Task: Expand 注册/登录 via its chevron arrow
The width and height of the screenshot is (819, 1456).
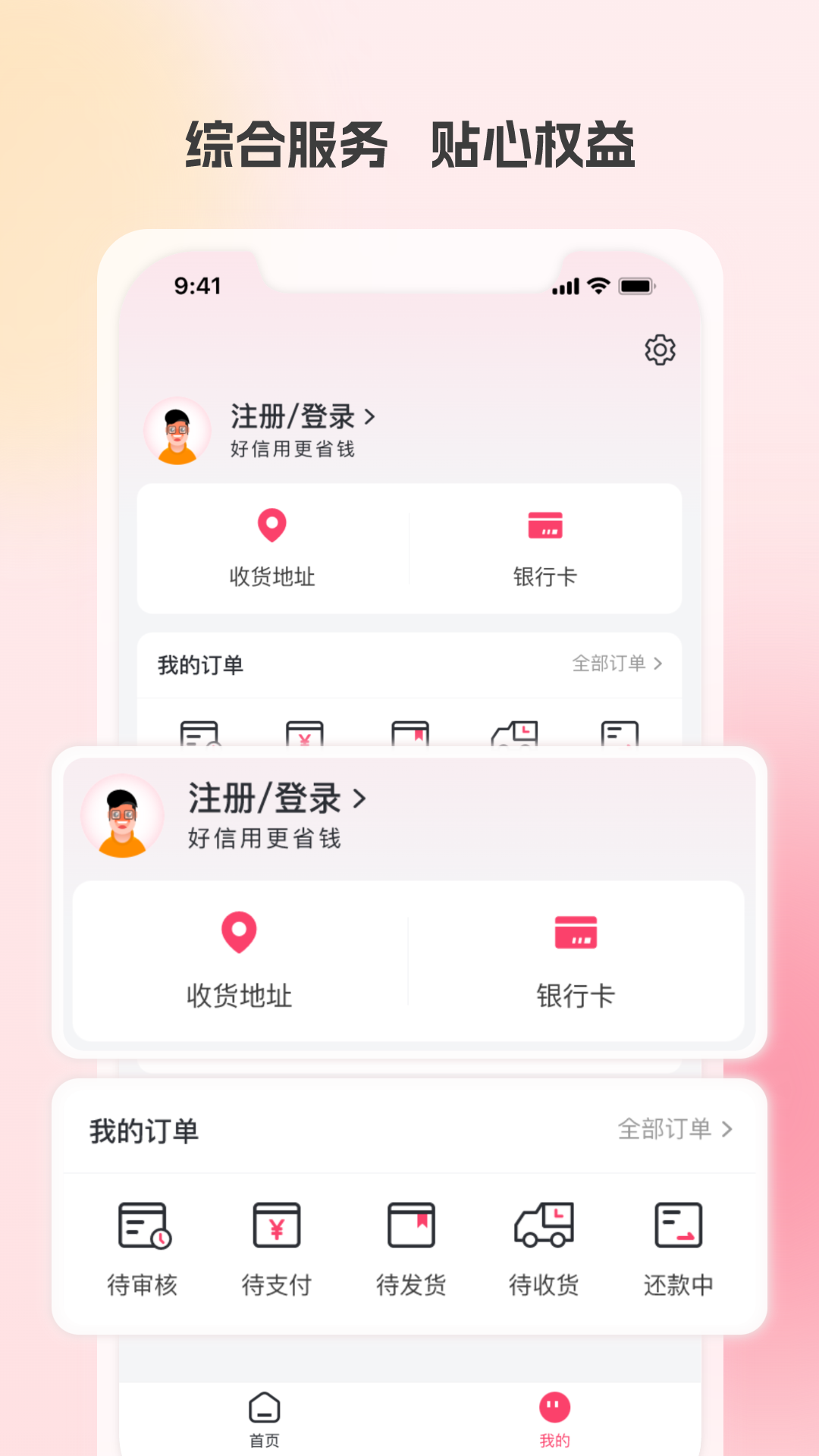Action: click(371, 417)
